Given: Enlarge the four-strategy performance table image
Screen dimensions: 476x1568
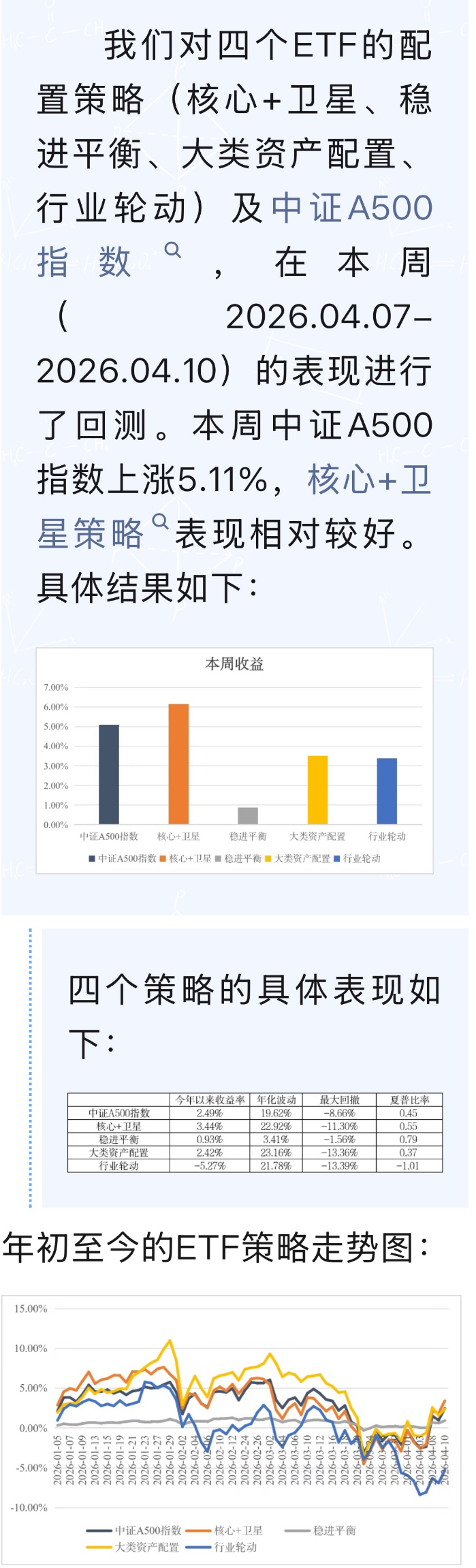Looking at the screenshot, I should click(x=255, y=1131).
